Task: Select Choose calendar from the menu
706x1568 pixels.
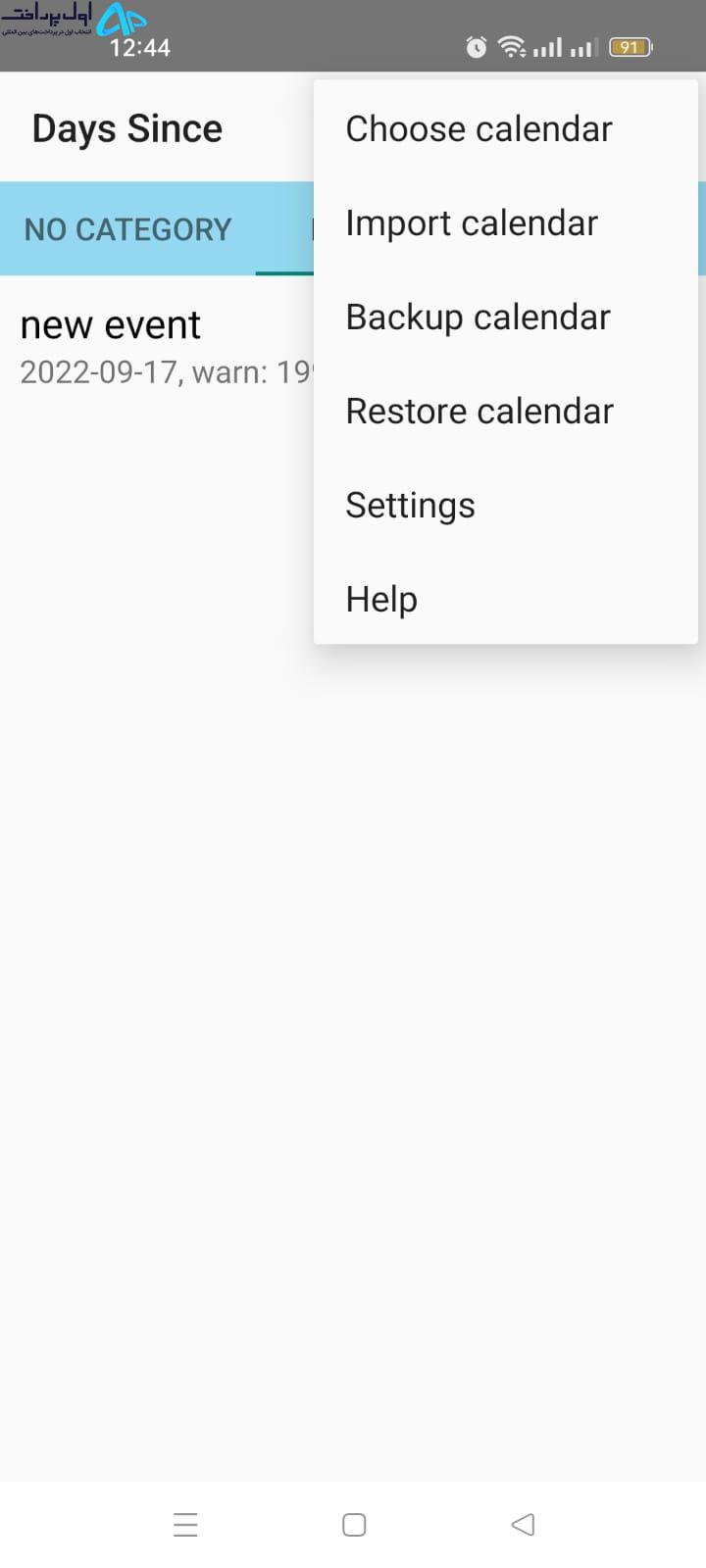Action: pyautogui.click(x=505, y=129)
